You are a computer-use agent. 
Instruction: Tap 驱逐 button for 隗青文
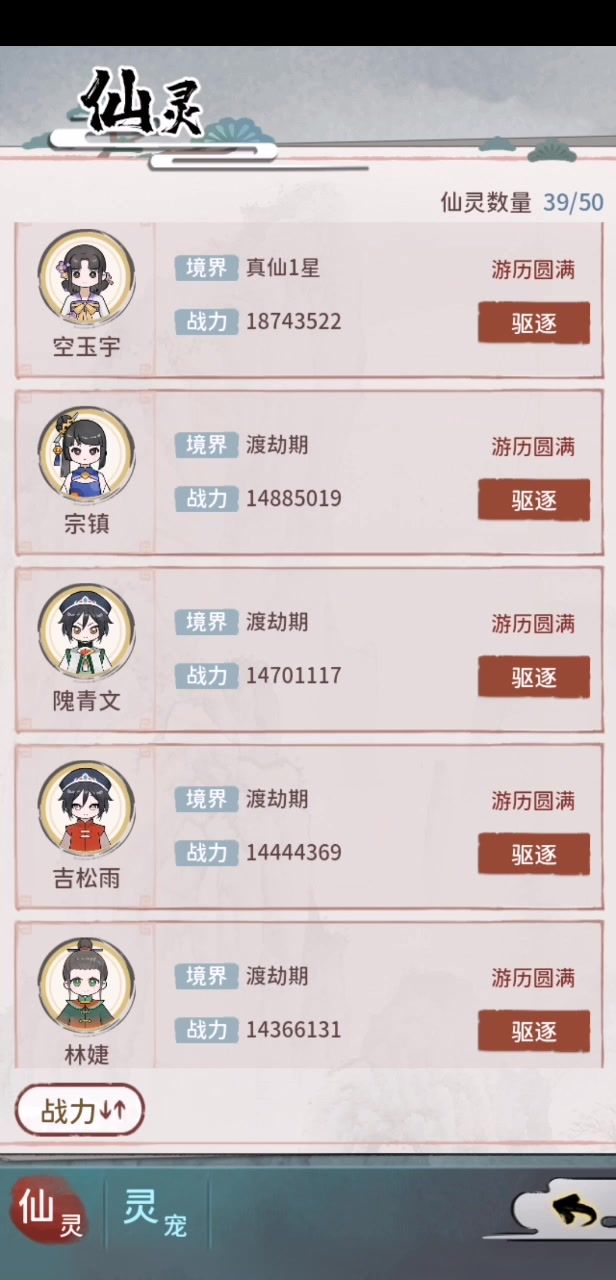(x=533, y=677)
